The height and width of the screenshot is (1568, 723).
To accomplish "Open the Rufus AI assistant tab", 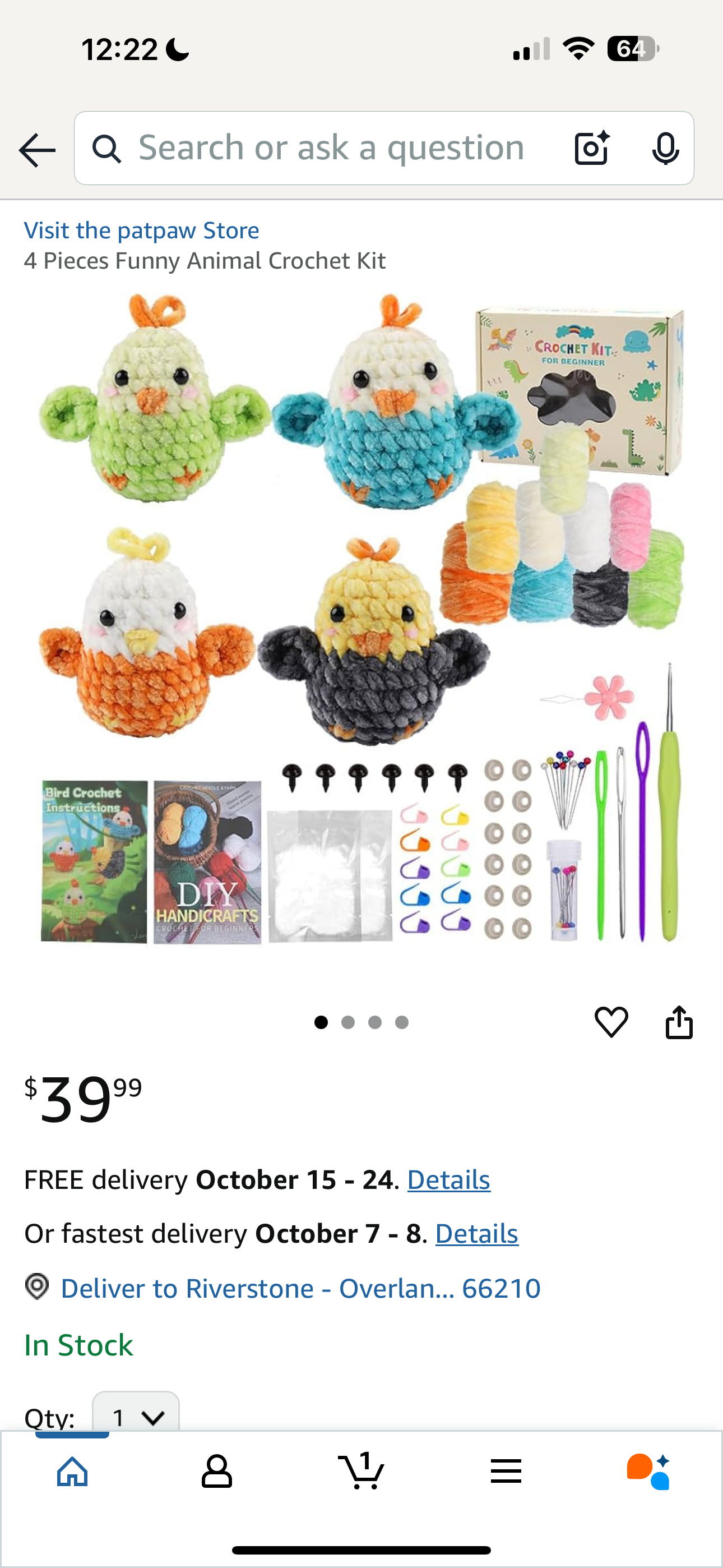I will 649,1472.
